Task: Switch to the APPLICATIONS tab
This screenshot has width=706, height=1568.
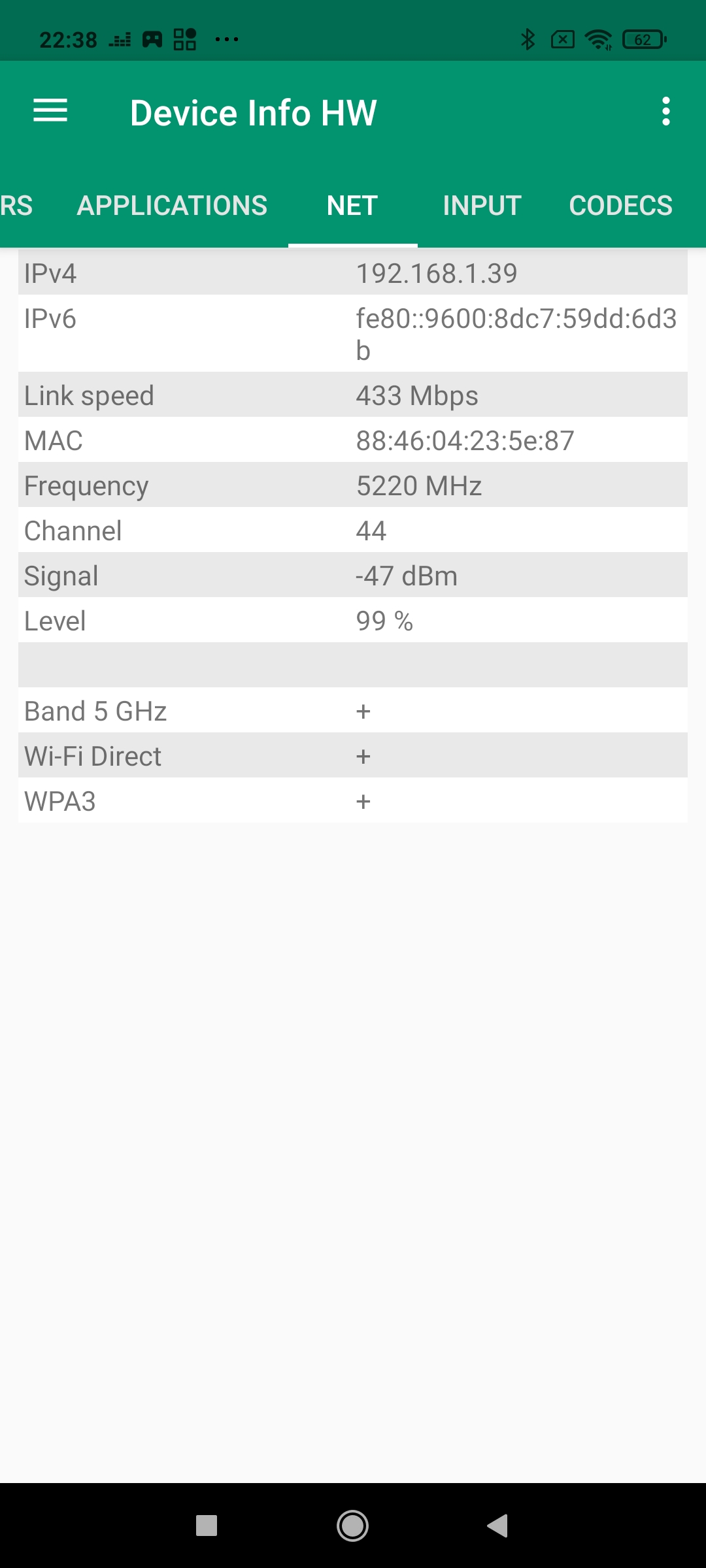Action: coord(172,206)
